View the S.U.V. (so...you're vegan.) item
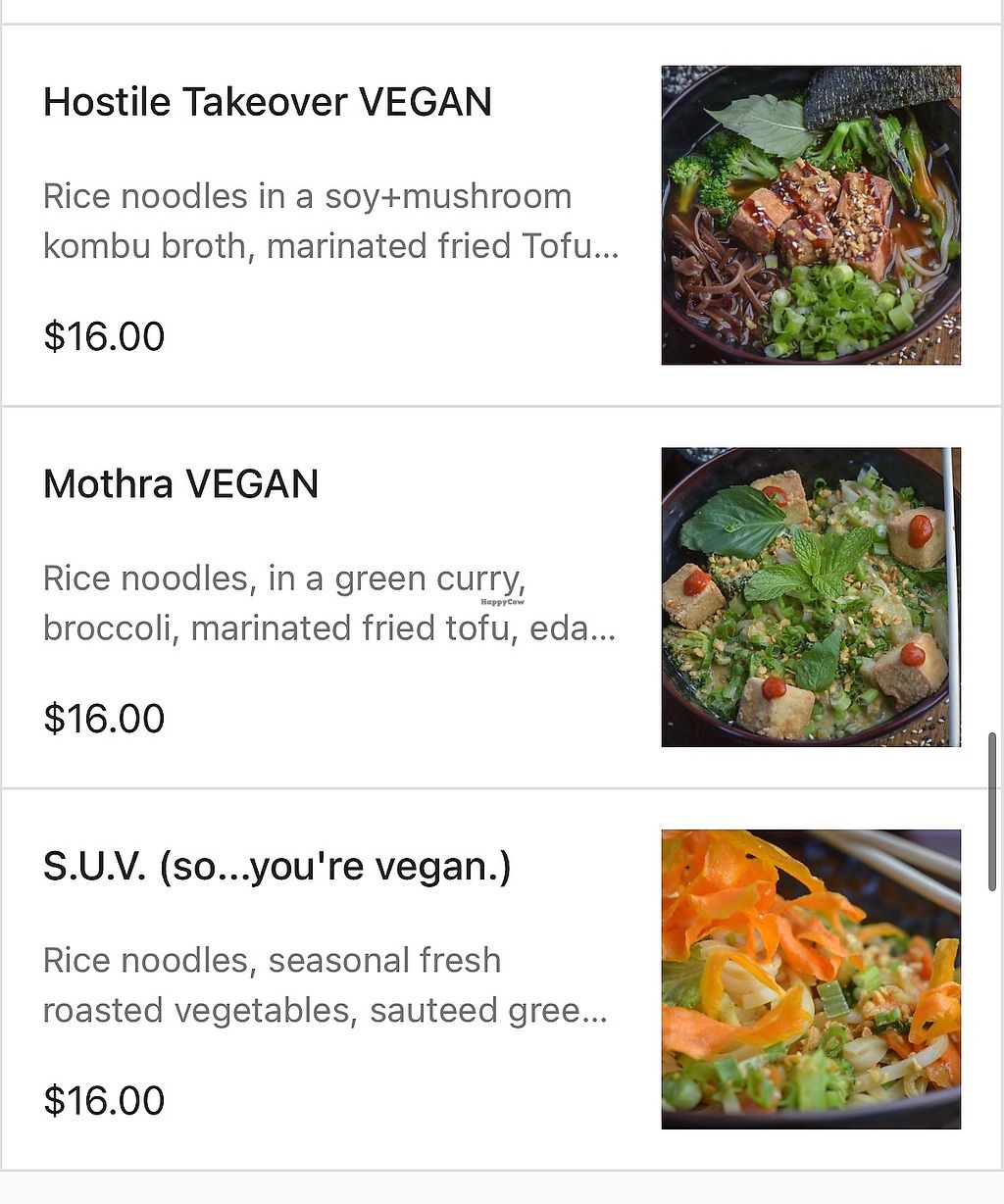 click(277, 867)
